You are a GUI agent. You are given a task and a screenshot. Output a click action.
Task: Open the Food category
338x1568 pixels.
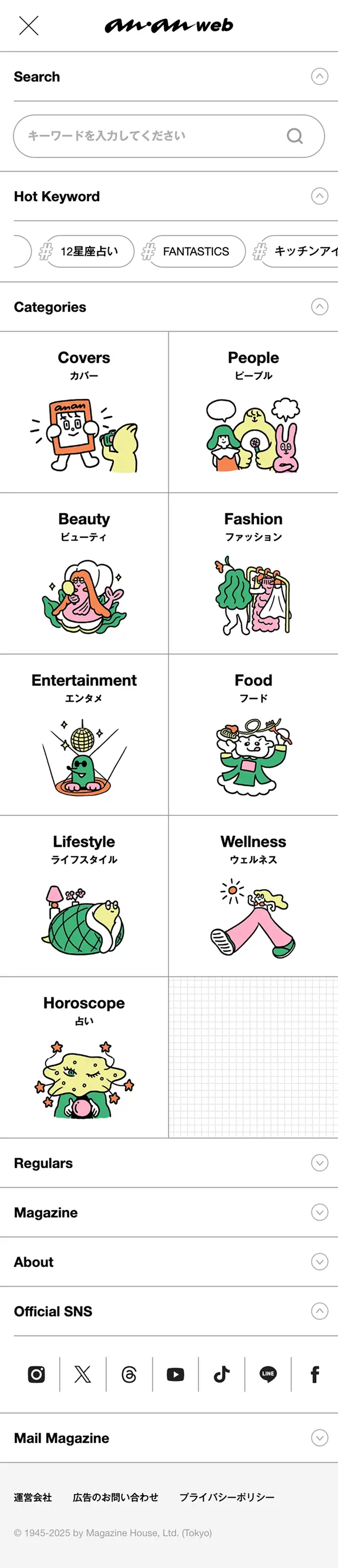click(x=253, y=735)
